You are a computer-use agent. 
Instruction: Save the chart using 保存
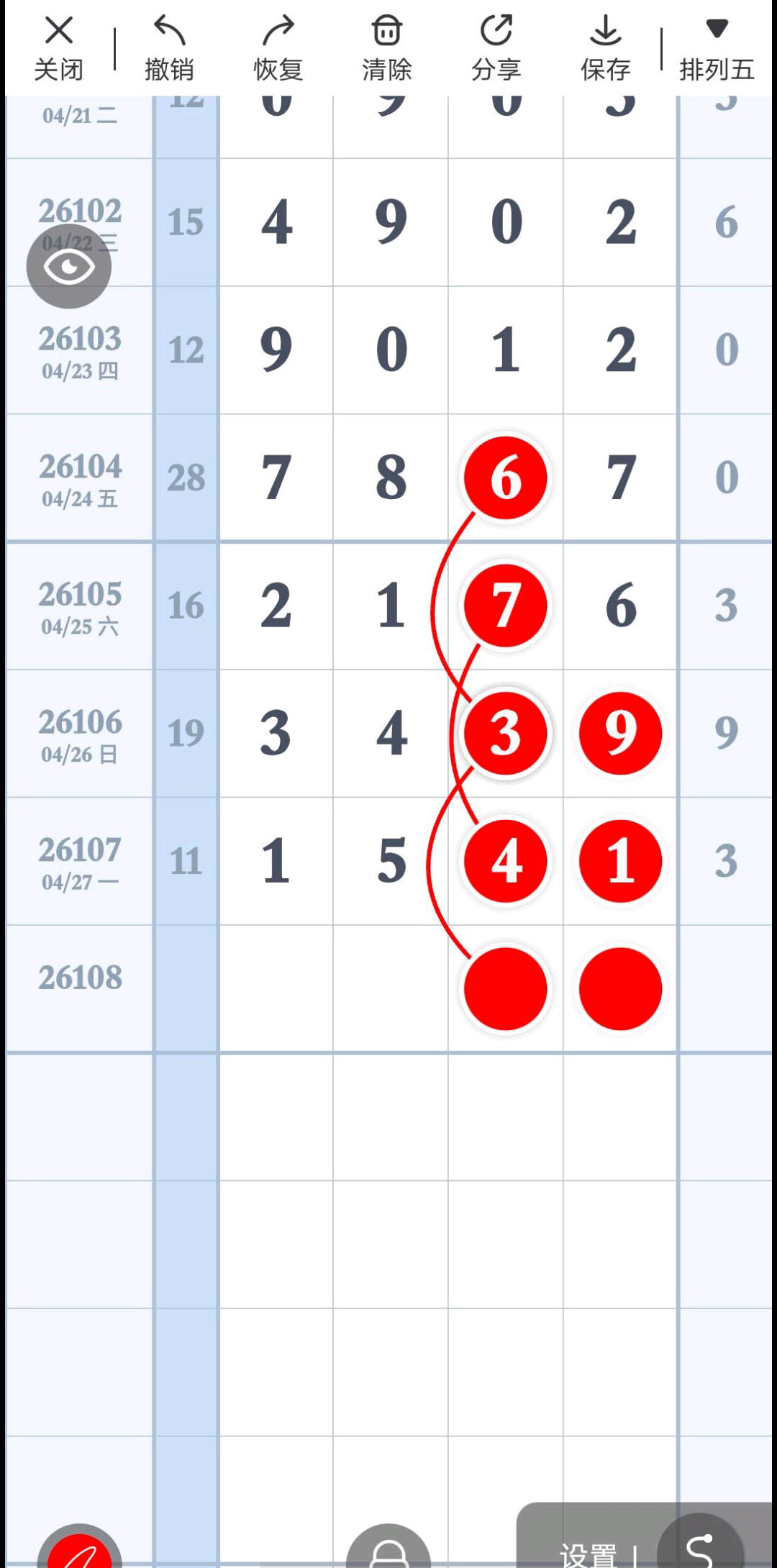606,48
